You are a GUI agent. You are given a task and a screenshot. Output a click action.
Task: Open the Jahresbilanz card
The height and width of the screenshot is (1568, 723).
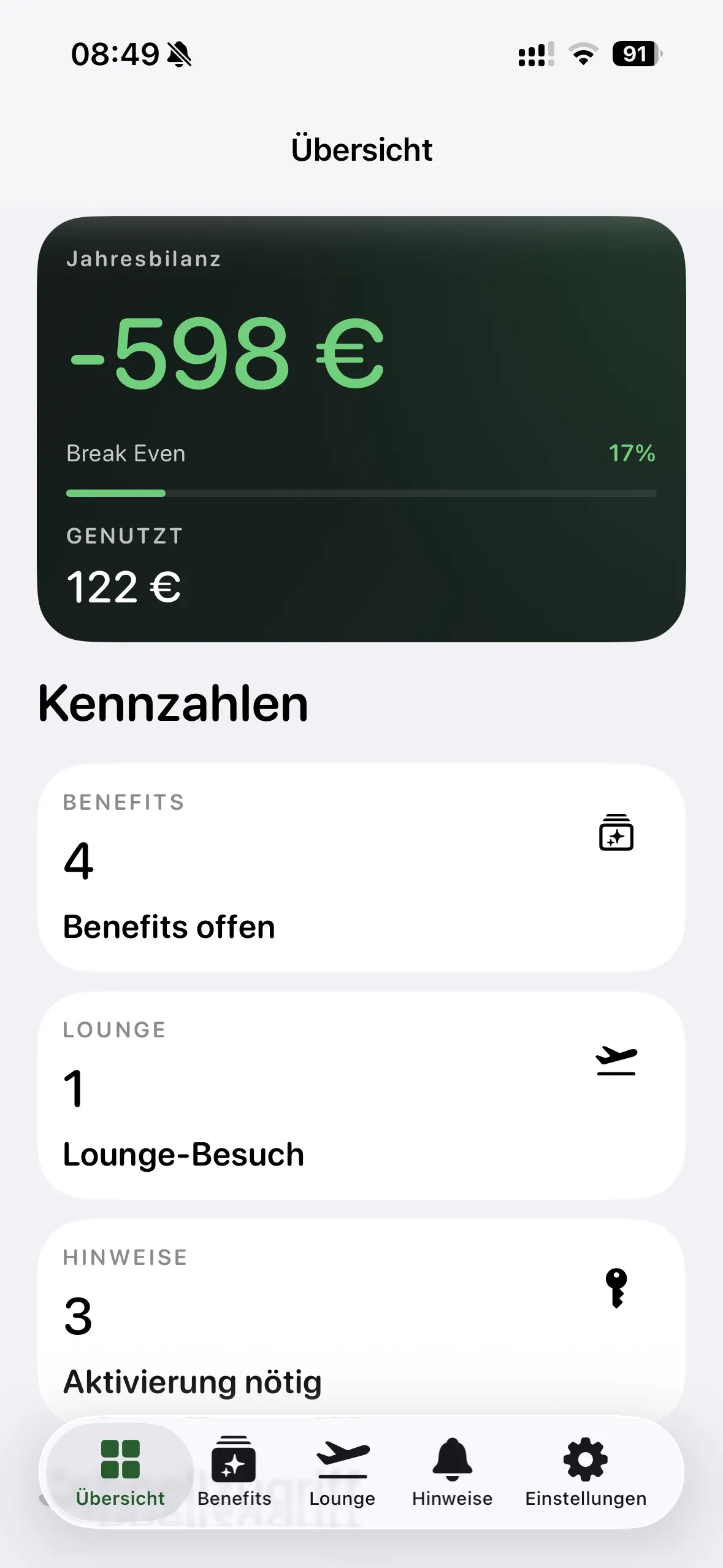(x=361, y=429)
